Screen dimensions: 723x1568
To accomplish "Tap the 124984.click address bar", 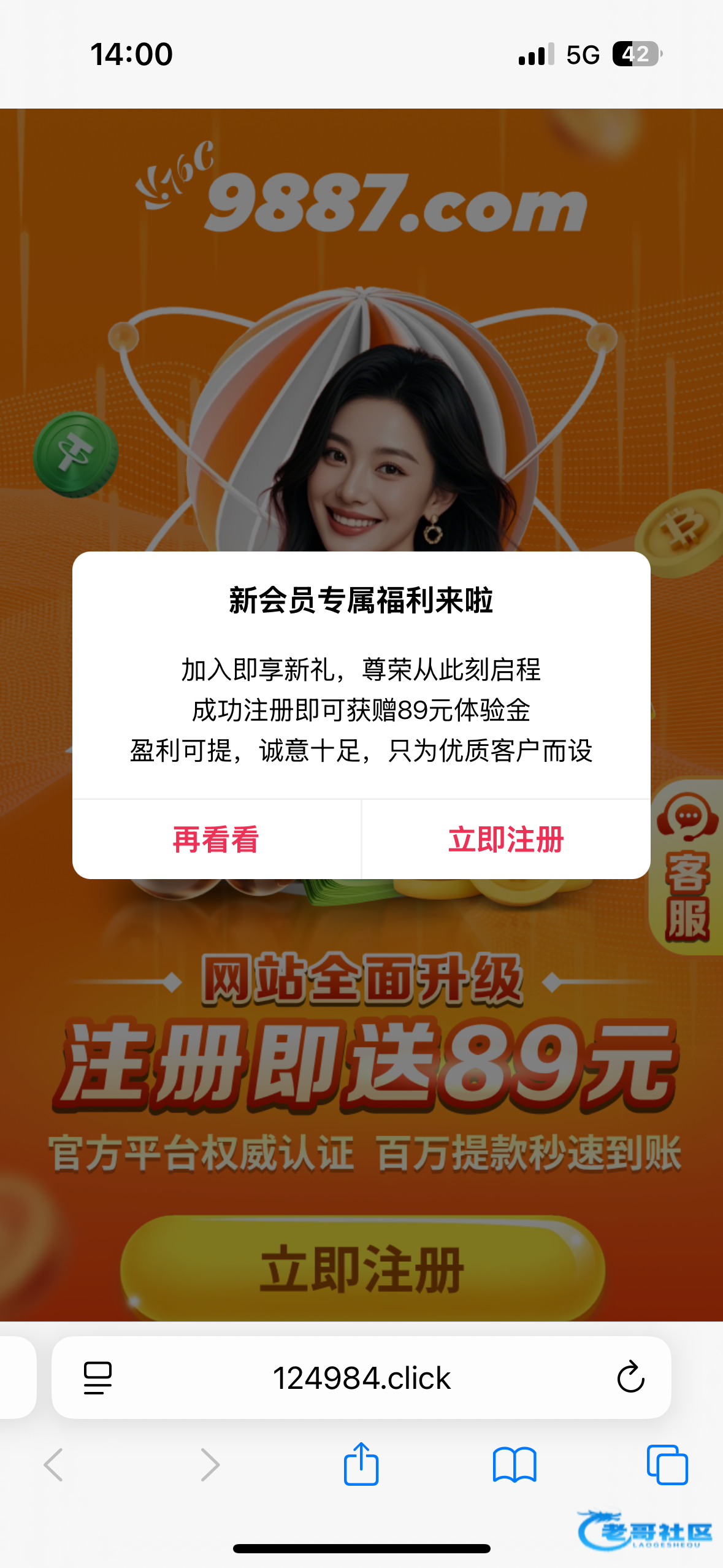I will click(361, 1378).
